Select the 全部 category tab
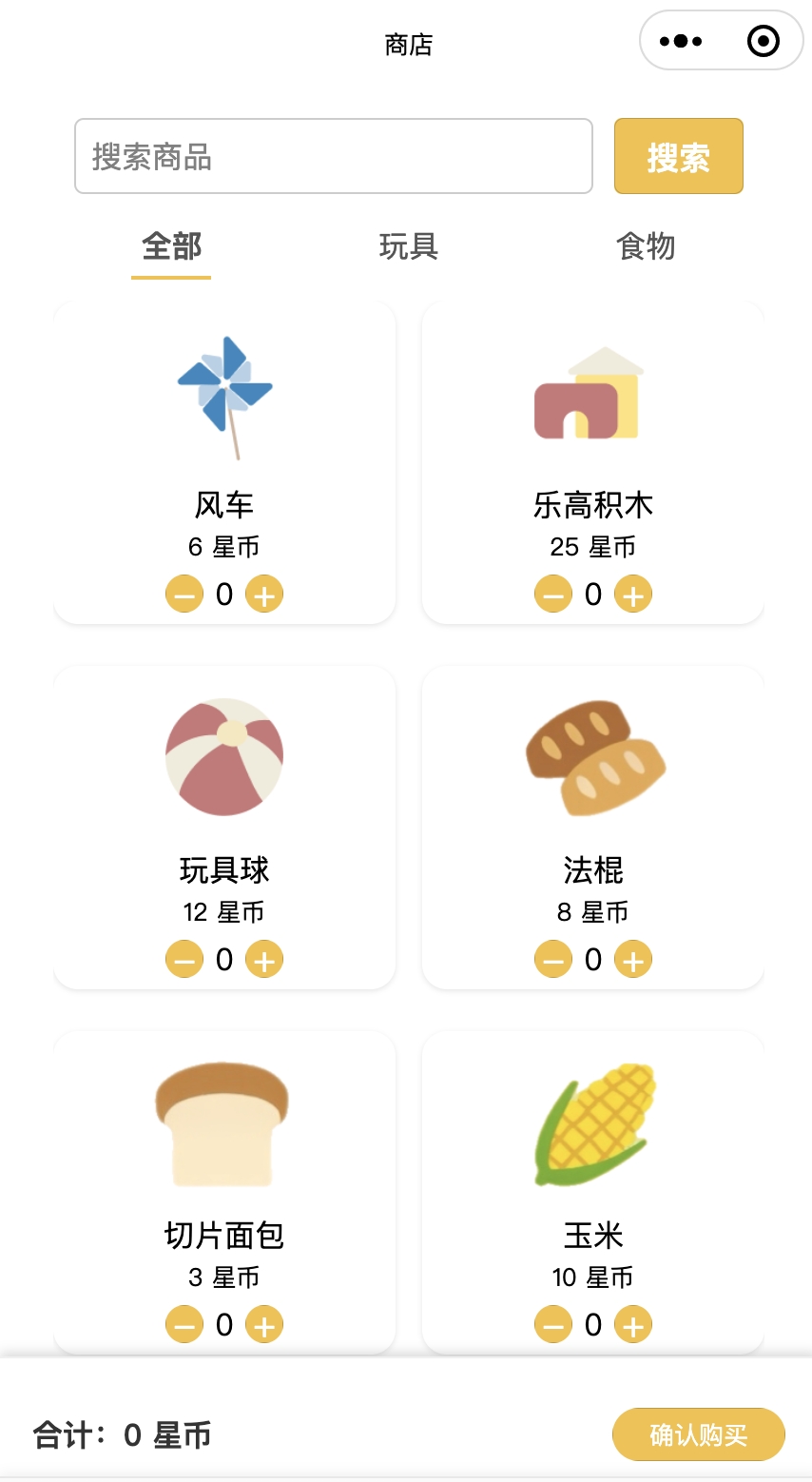The width and height of the screenshot is (812, 1482). (171, 246)
